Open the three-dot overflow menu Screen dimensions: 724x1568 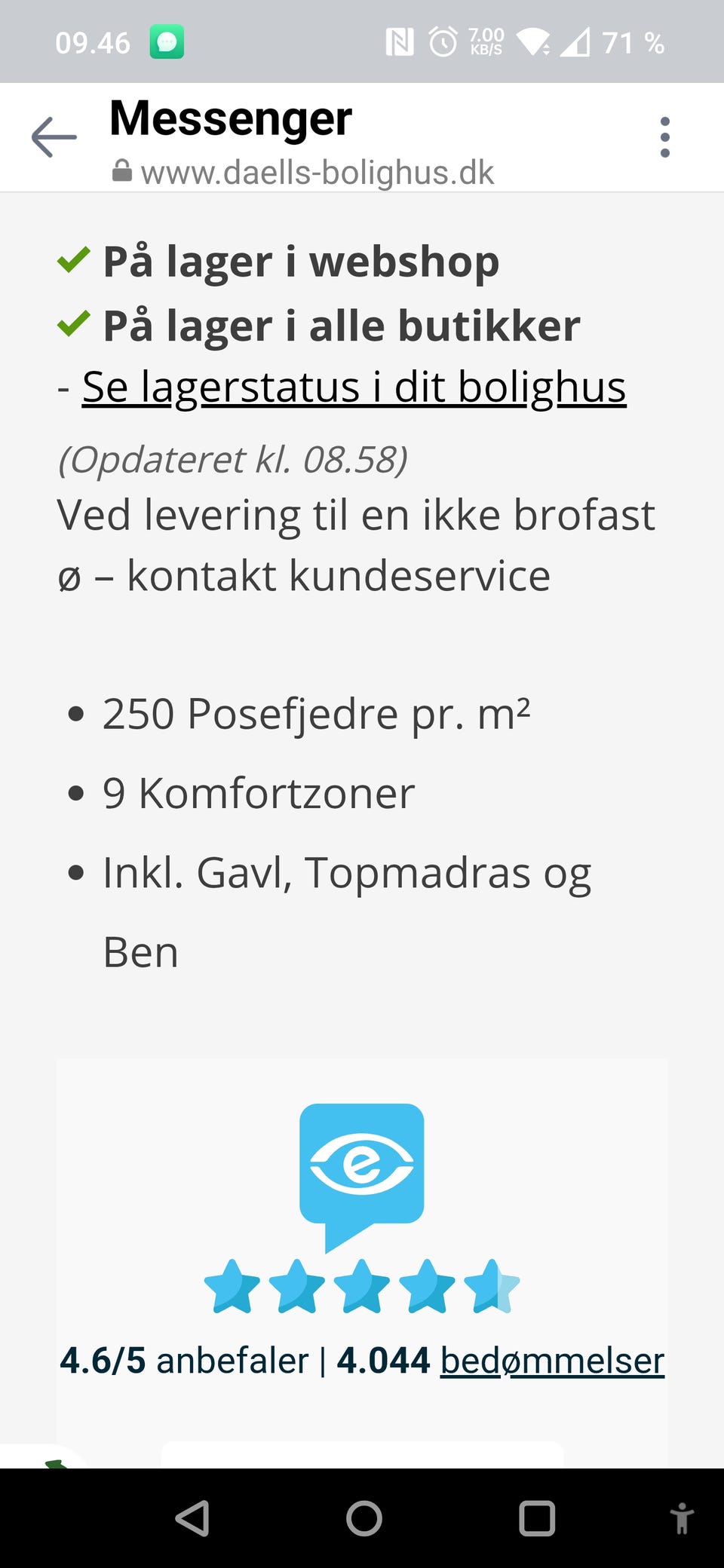664,136
